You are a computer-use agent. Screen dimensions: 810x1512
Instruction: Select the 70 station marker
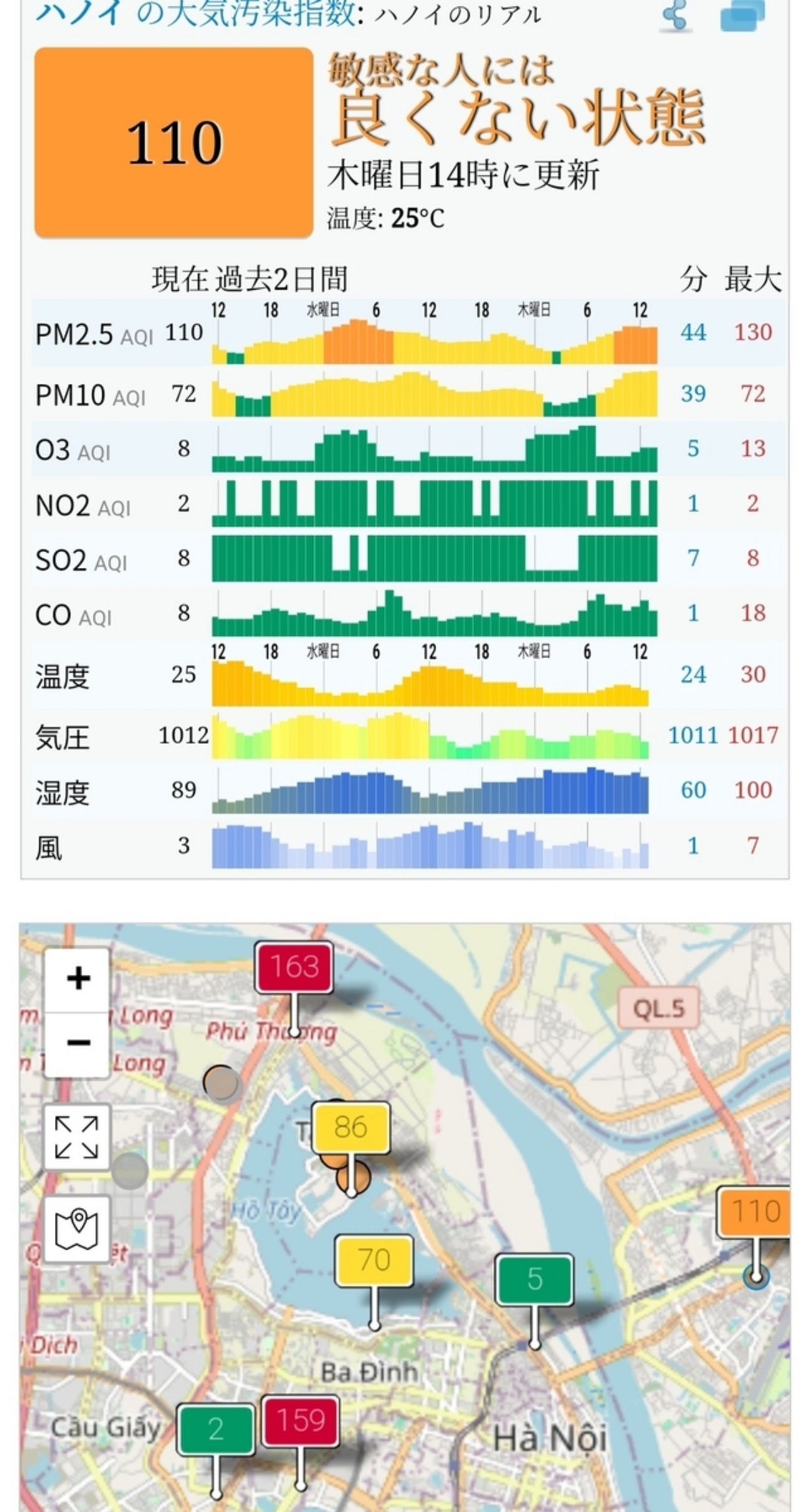(374, 1260)
